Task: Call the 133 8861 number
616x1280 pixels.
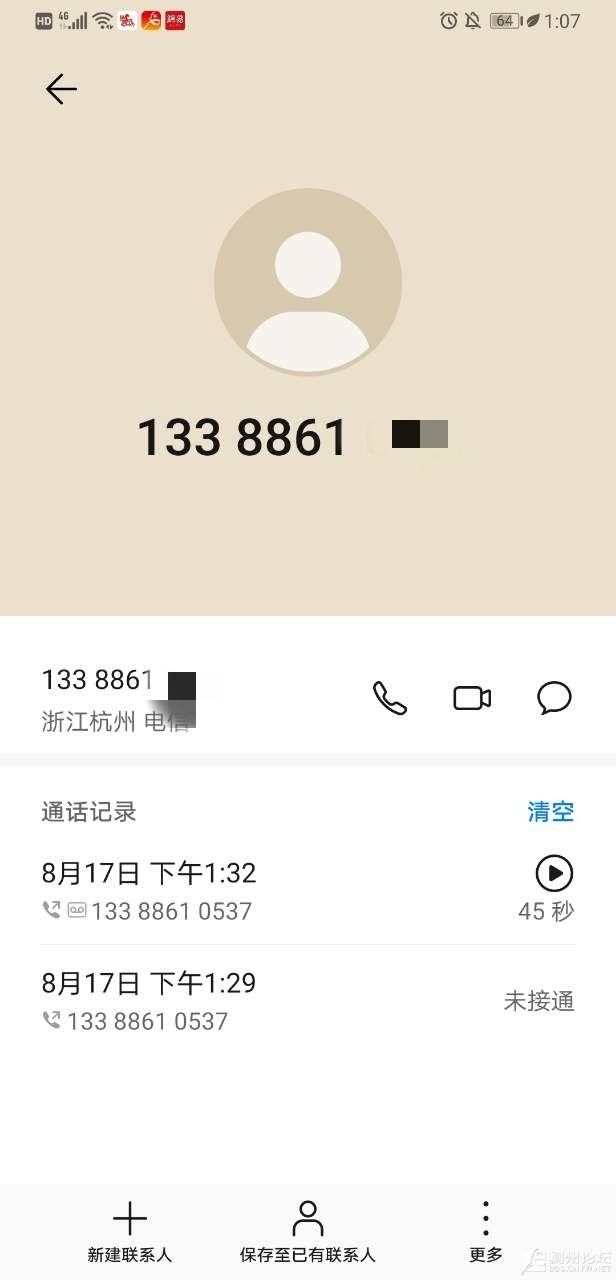Action: click(390, 698)
